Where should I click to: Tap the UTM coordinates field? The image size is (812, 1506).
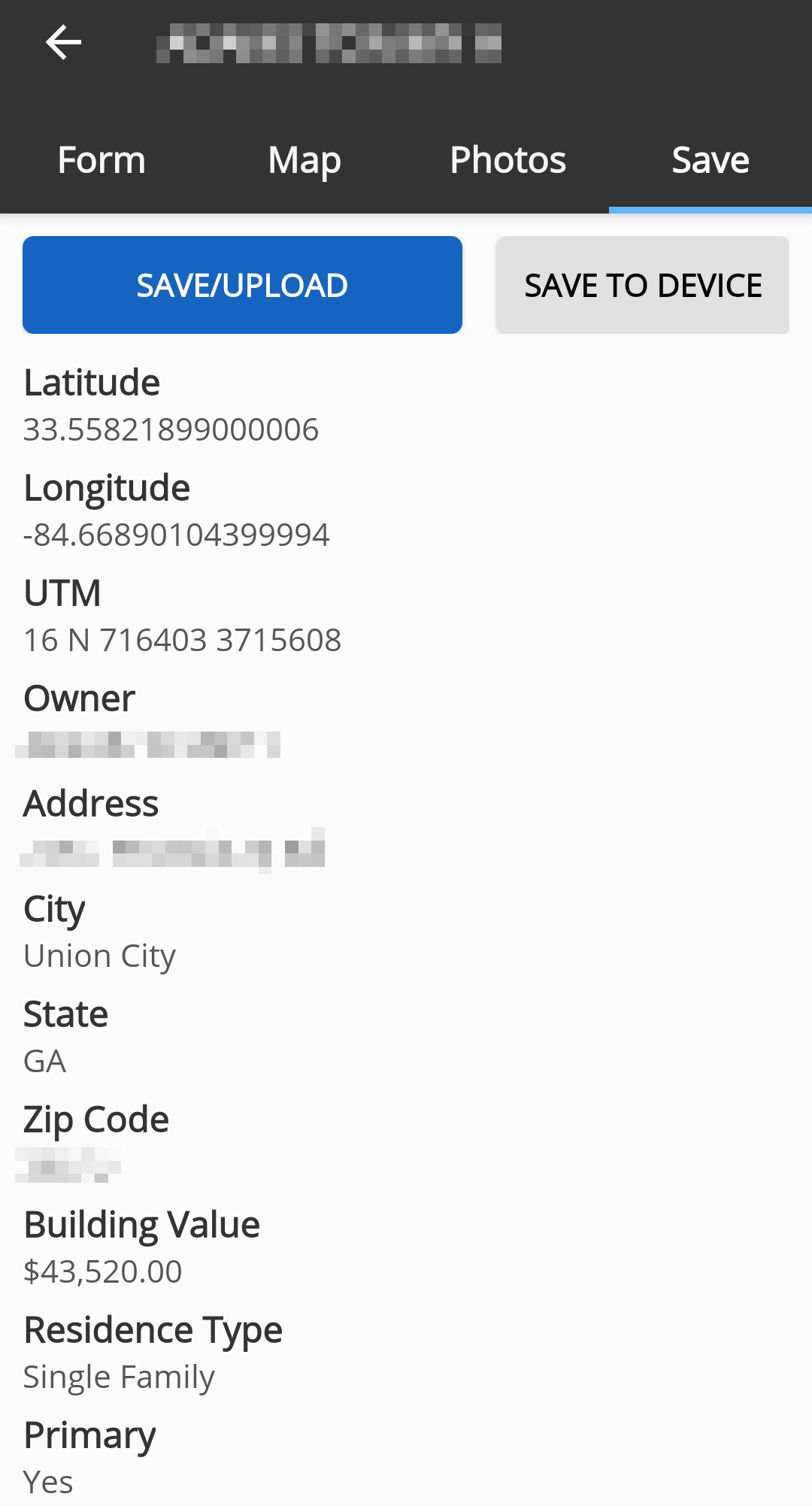click(x=183, y=639)
